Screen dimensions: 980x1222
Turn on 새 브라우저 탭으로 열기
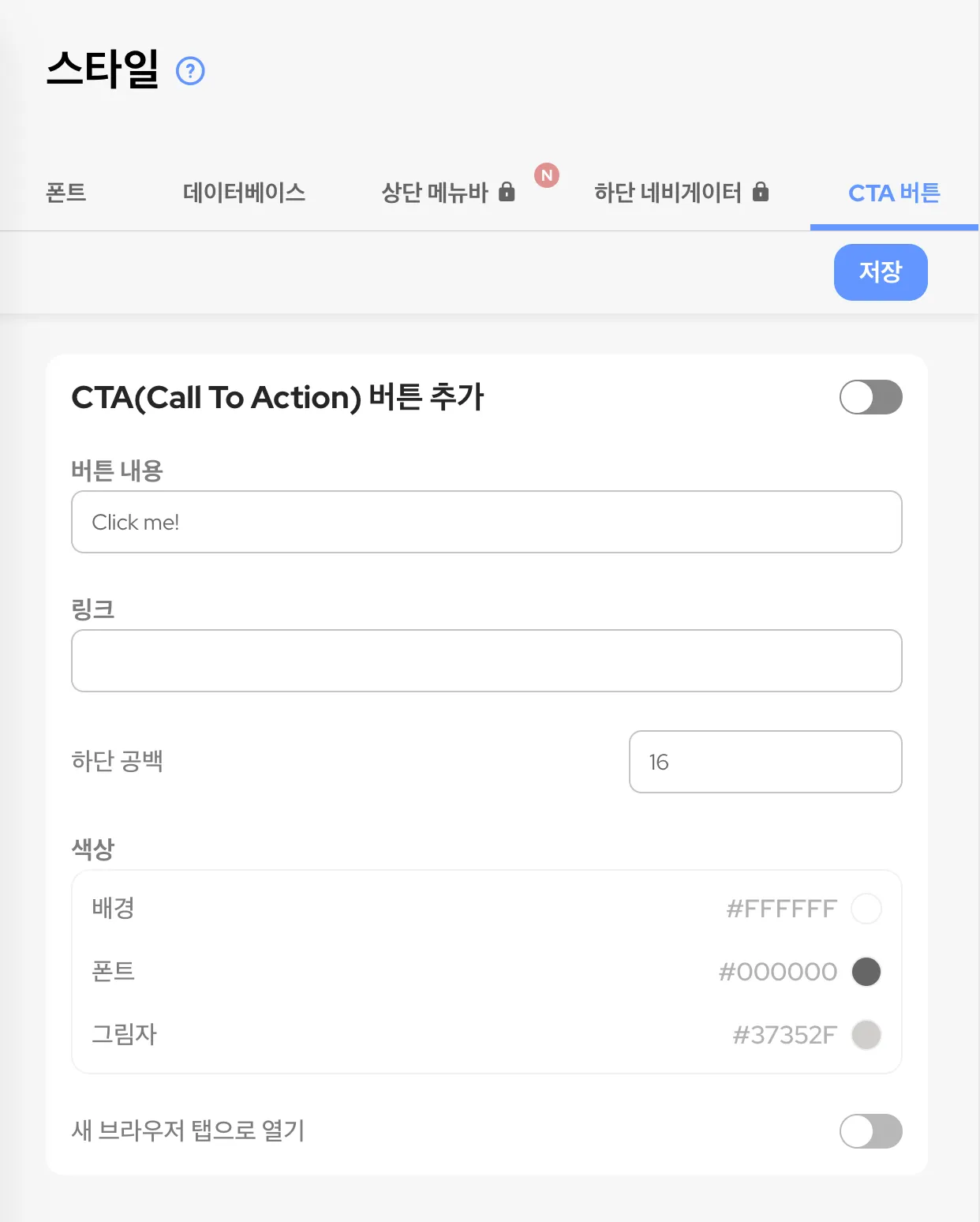(x=870, y=1131)
